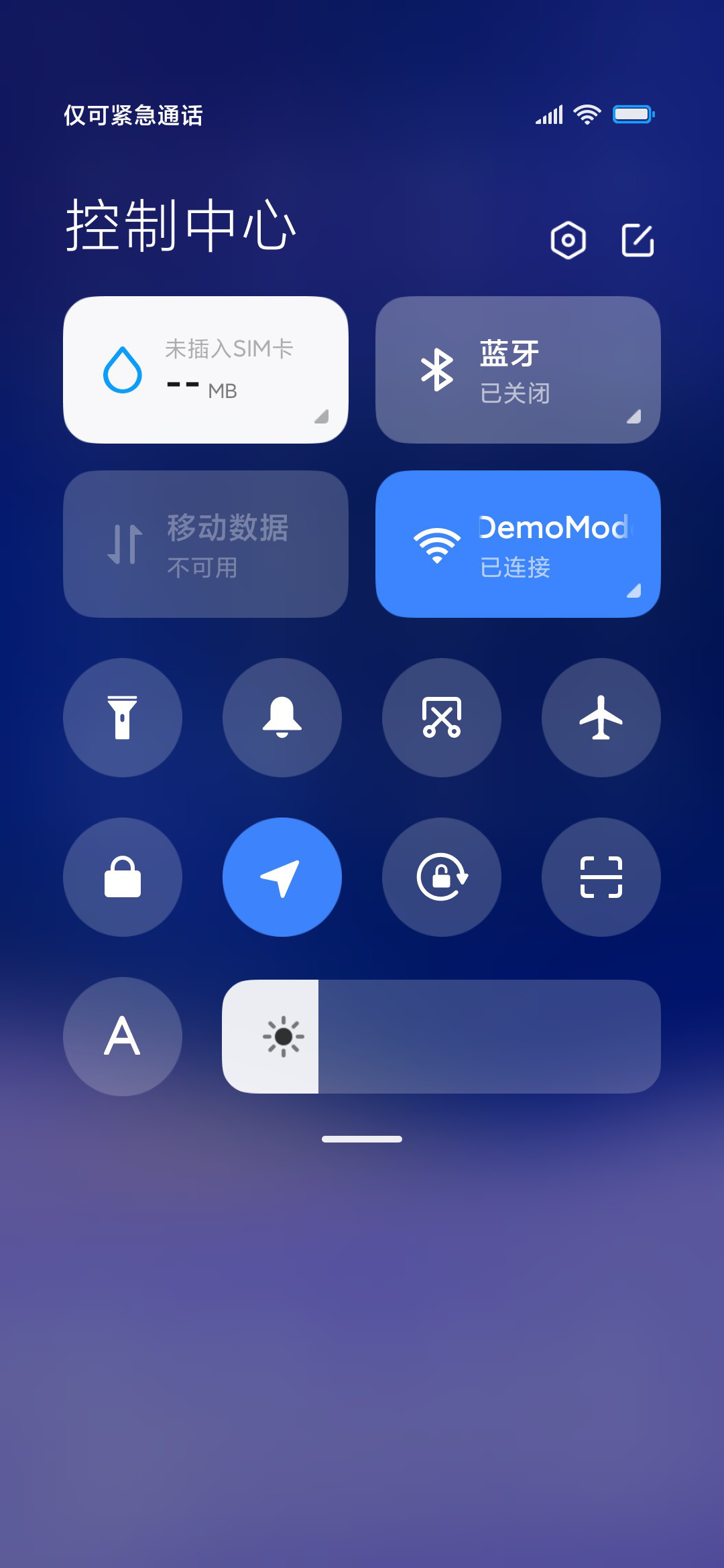724x1568 pixels.
Task: Take a screenshot with the scissors icon
Action: (x=442, y=718)
